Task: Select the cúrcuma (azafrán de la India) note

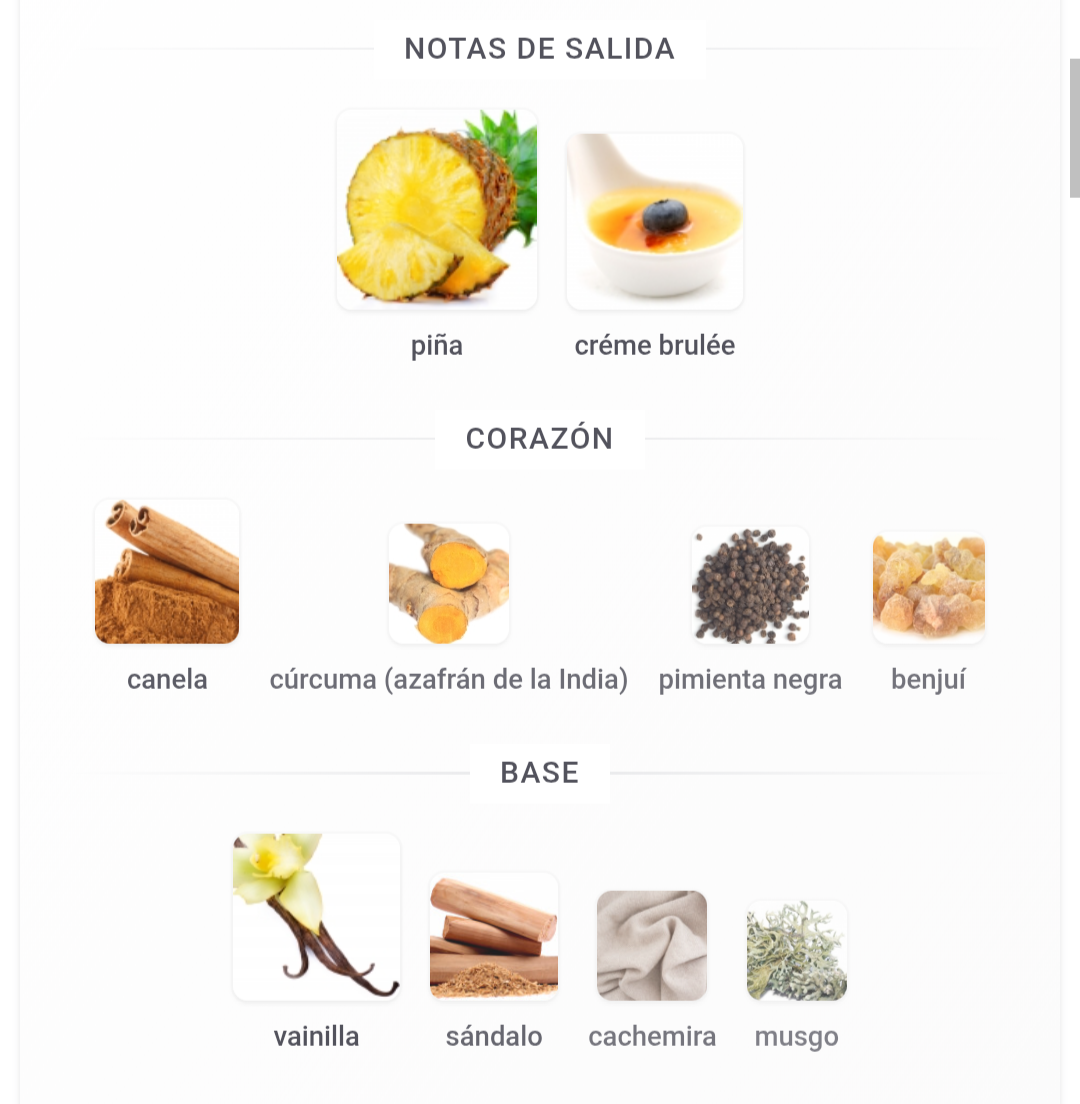Action: pyautogui.click(x=449, y=584)
